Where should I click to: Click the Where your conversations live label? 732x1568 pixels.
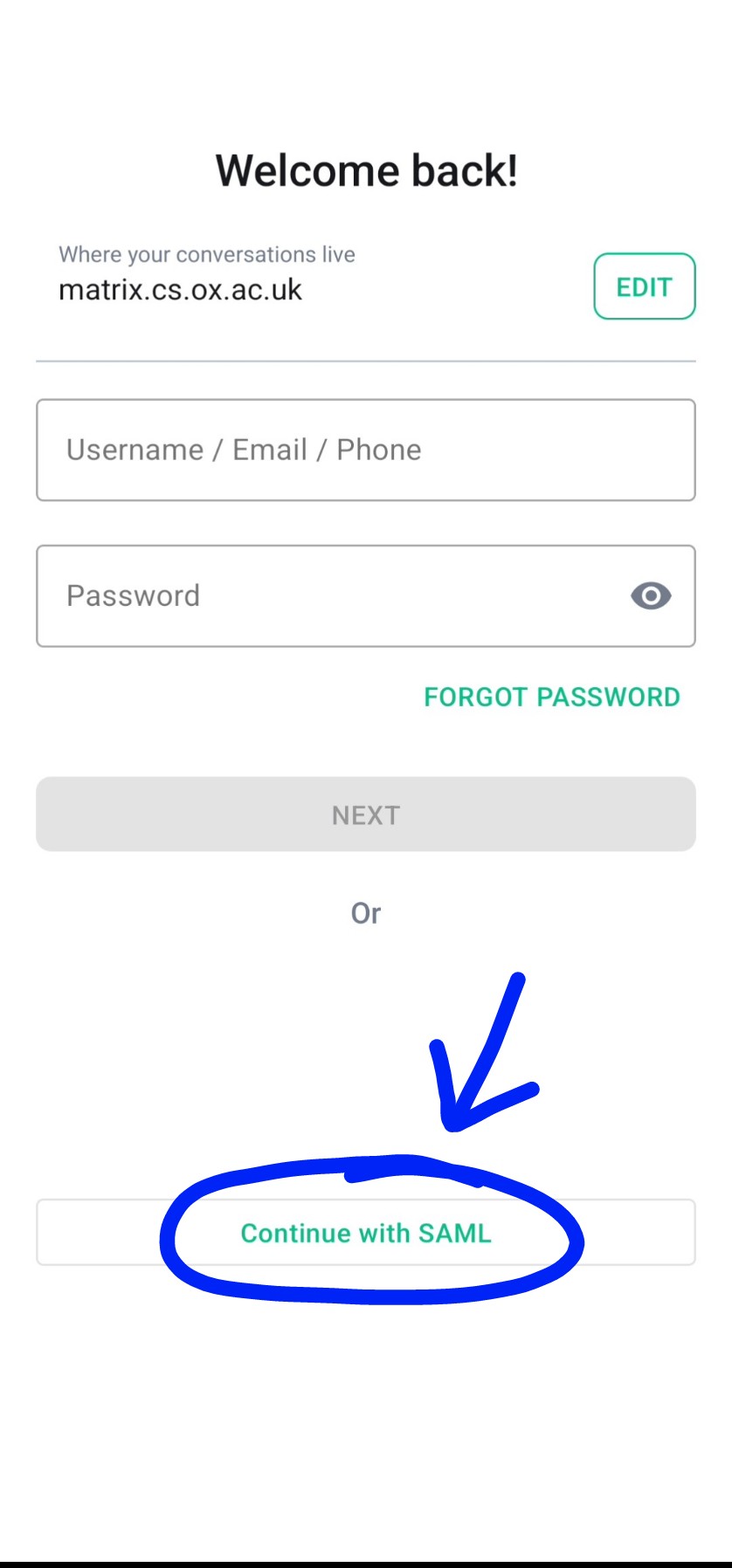(206, 254)
